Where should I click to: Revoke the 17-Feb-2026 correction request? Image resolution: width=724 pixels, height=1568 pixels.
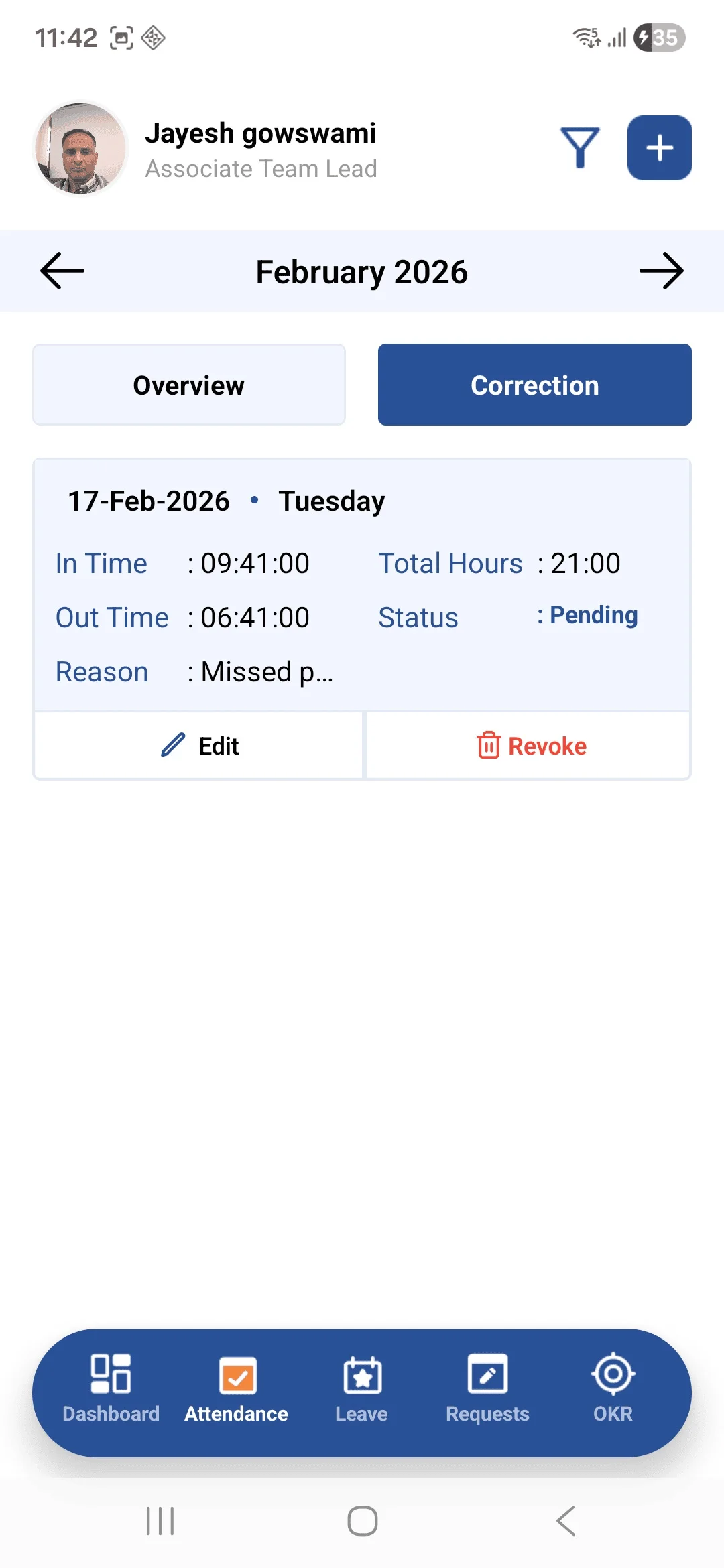(530, 746)
